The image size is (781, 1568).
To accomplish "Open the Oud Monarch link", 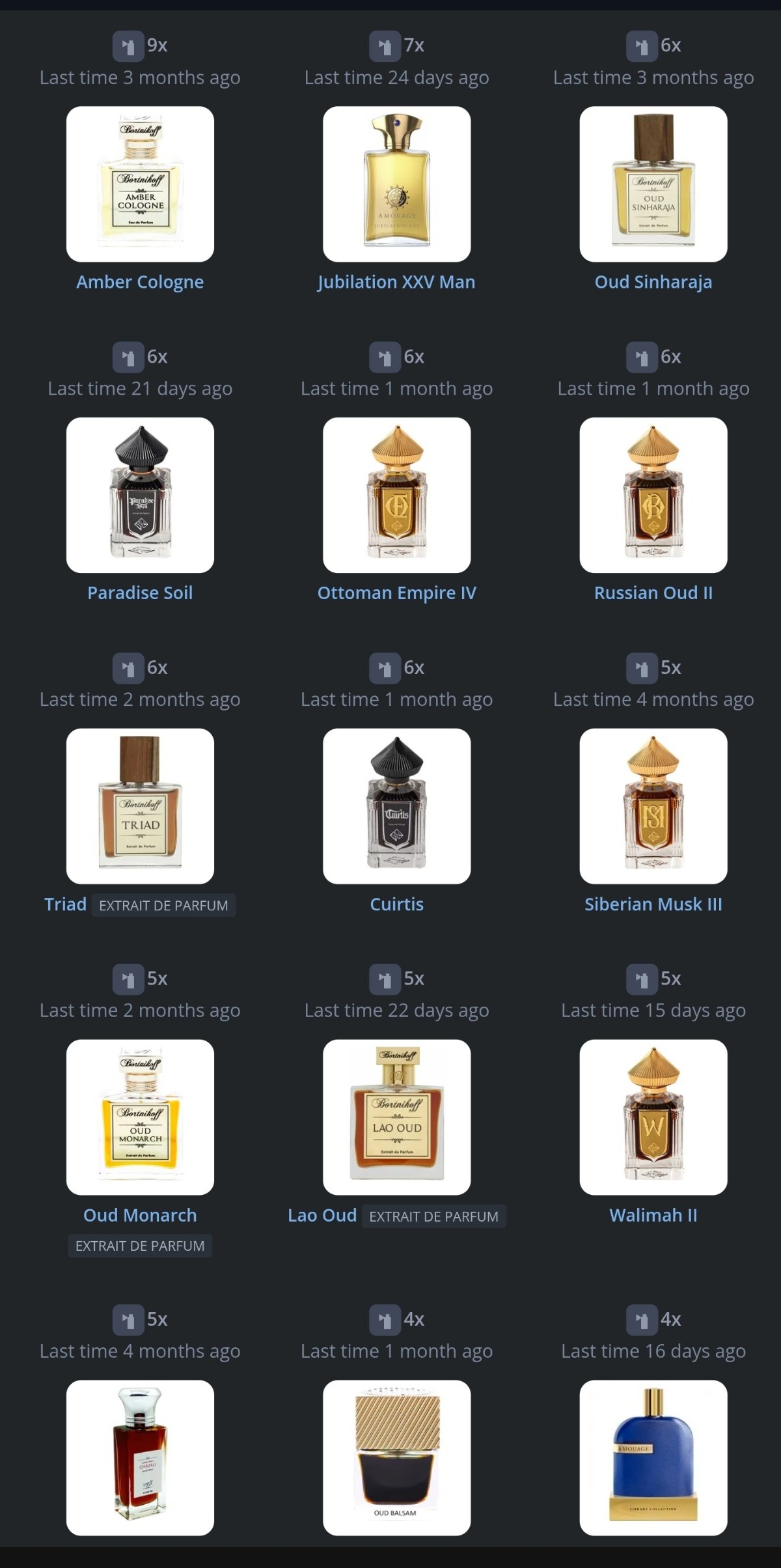I will pos(140,1216).
